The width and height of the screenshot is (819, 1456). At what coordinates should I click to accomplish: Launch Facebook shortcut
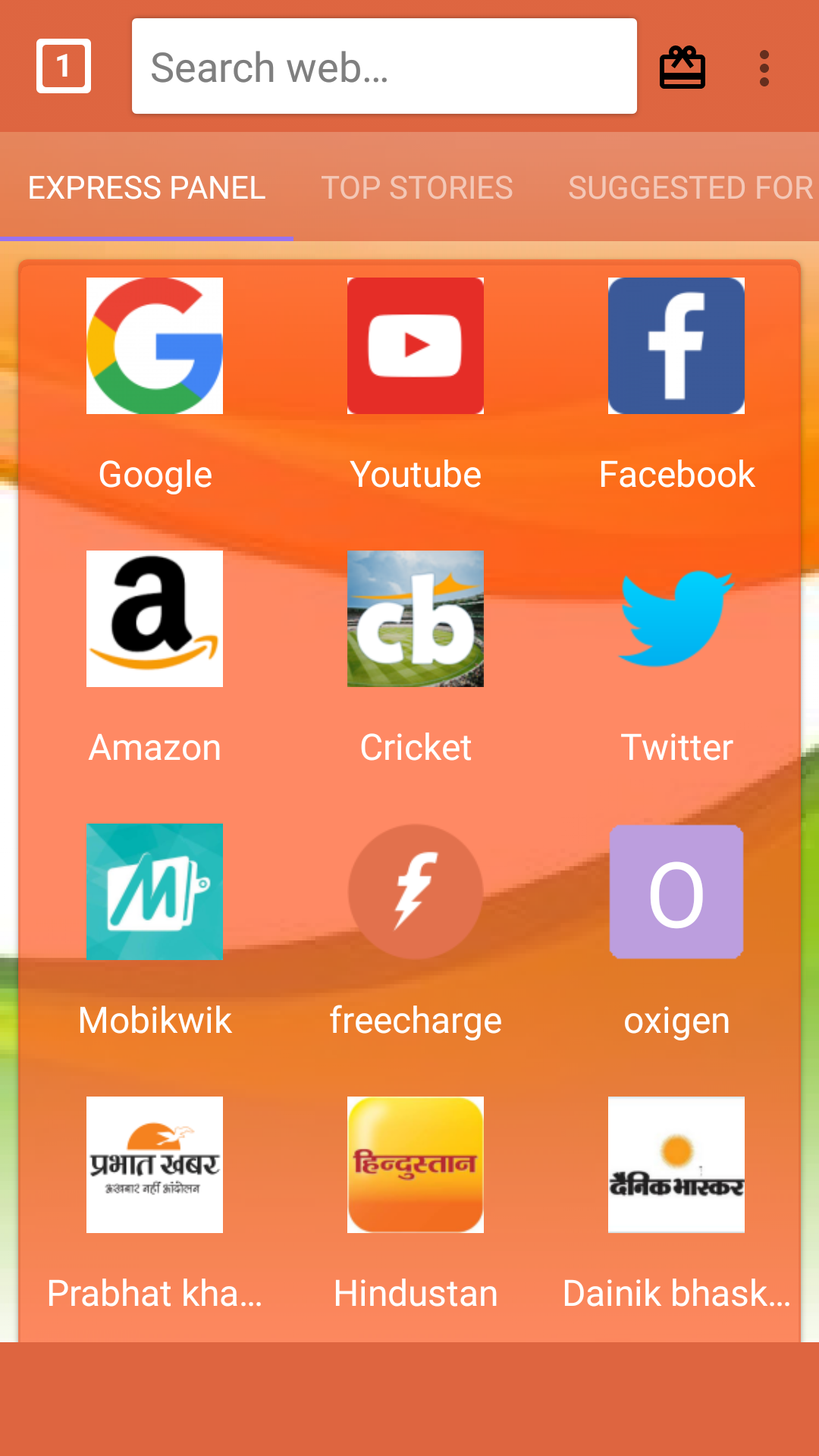point(676,345)
